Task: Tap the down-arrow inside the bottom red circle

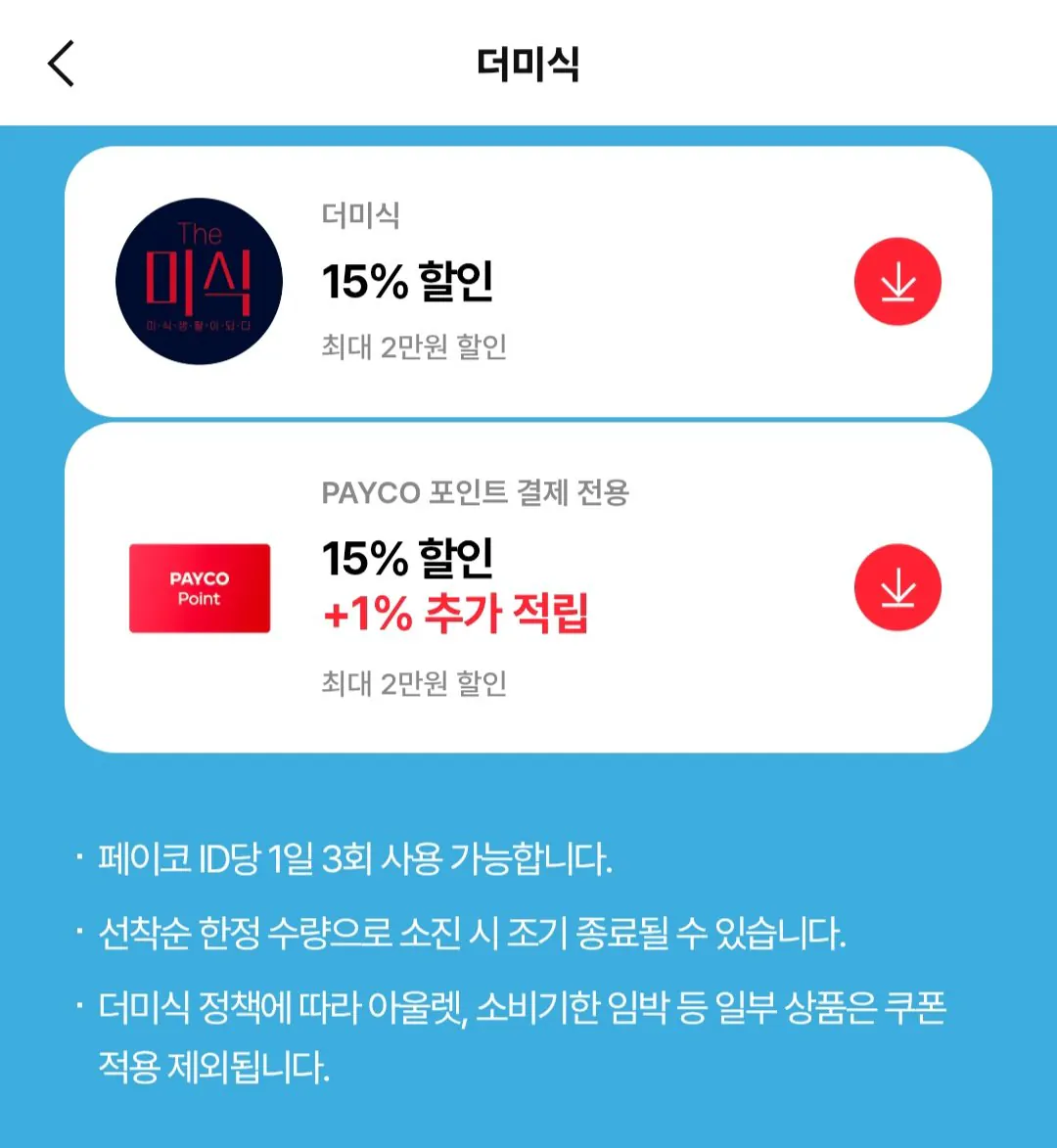Action: click(897, 586)
